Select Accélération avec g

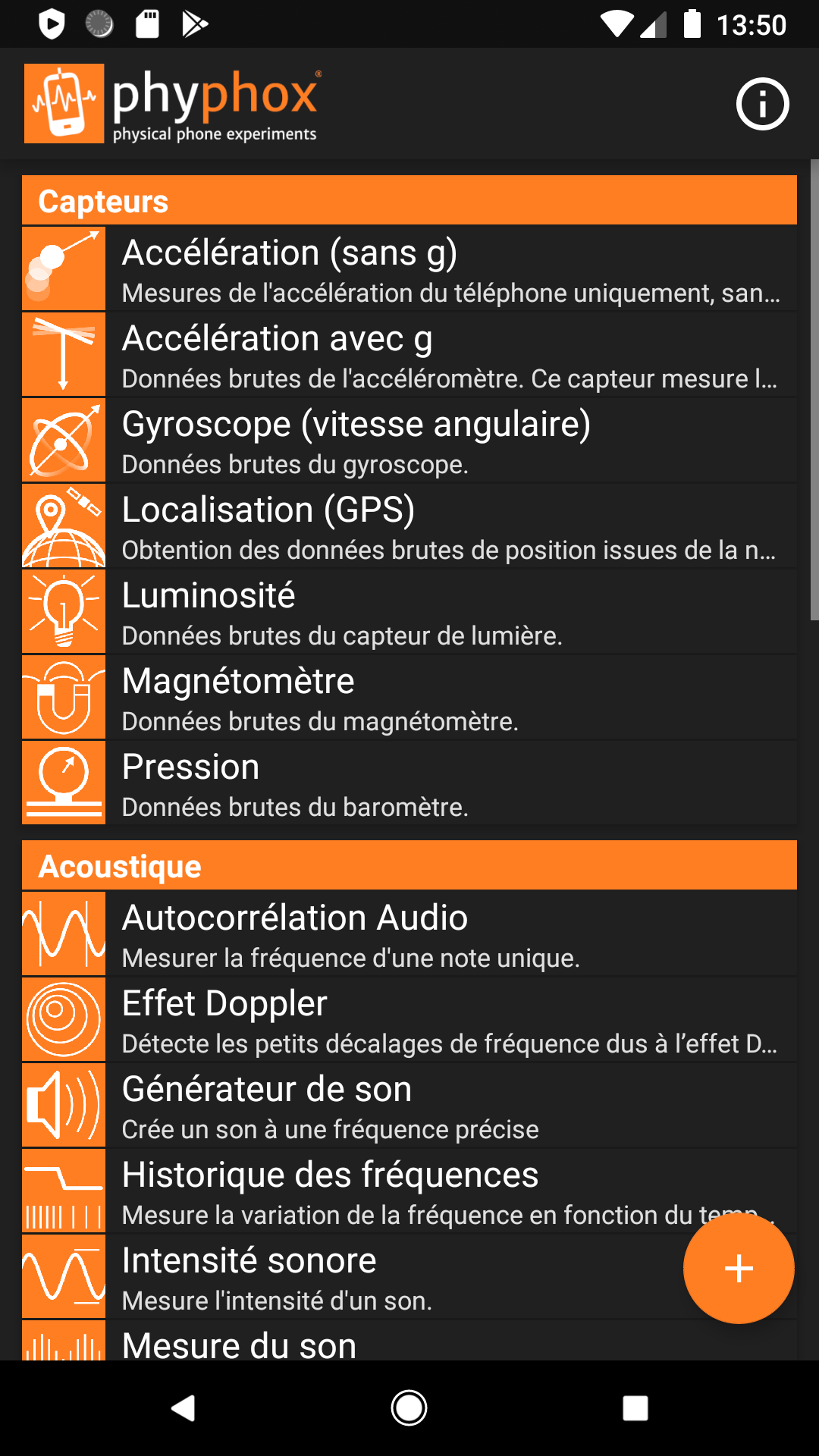click(x=409, y=354)
